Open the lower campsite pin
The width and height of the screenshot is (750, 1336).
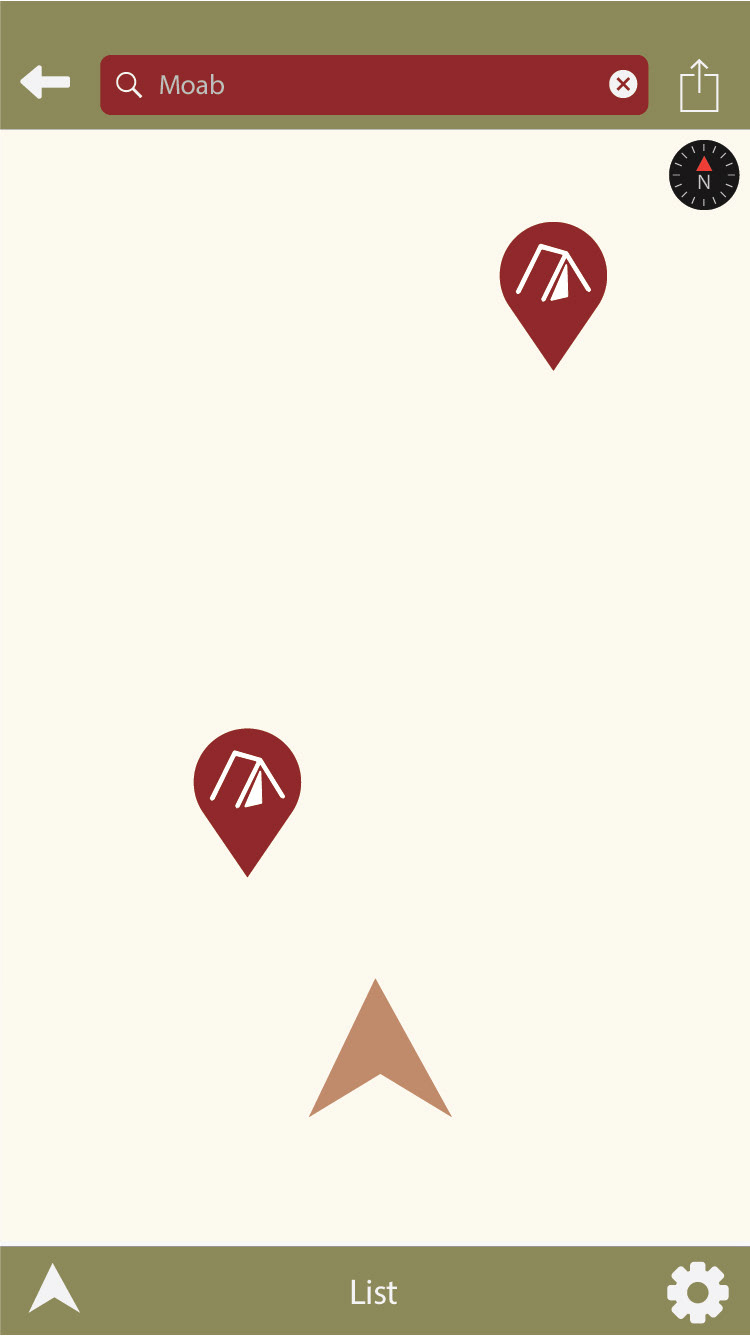coord(247,787)
